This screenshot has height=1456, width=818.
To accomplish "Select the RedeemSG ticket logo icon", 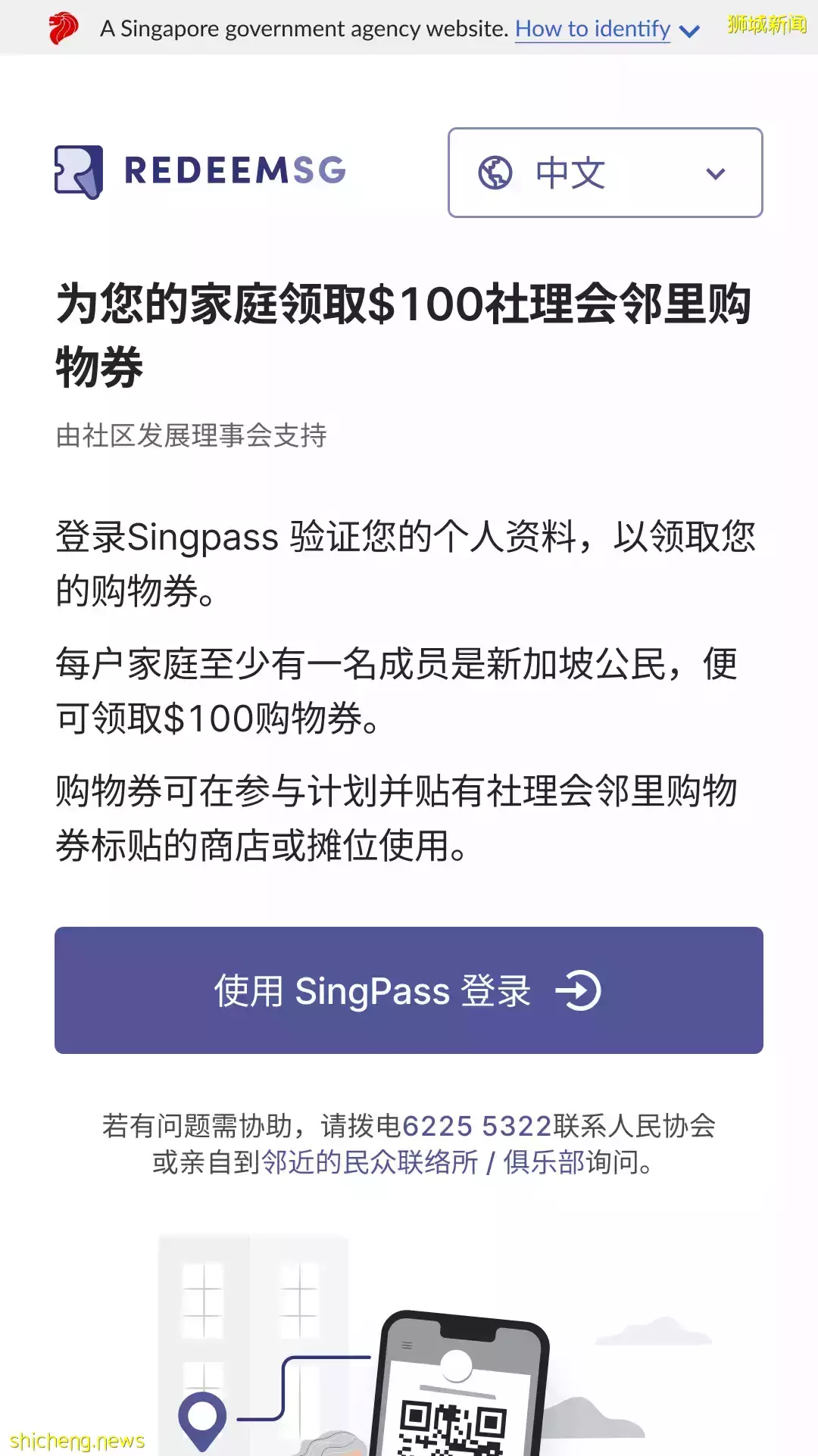I will point(80,173).
